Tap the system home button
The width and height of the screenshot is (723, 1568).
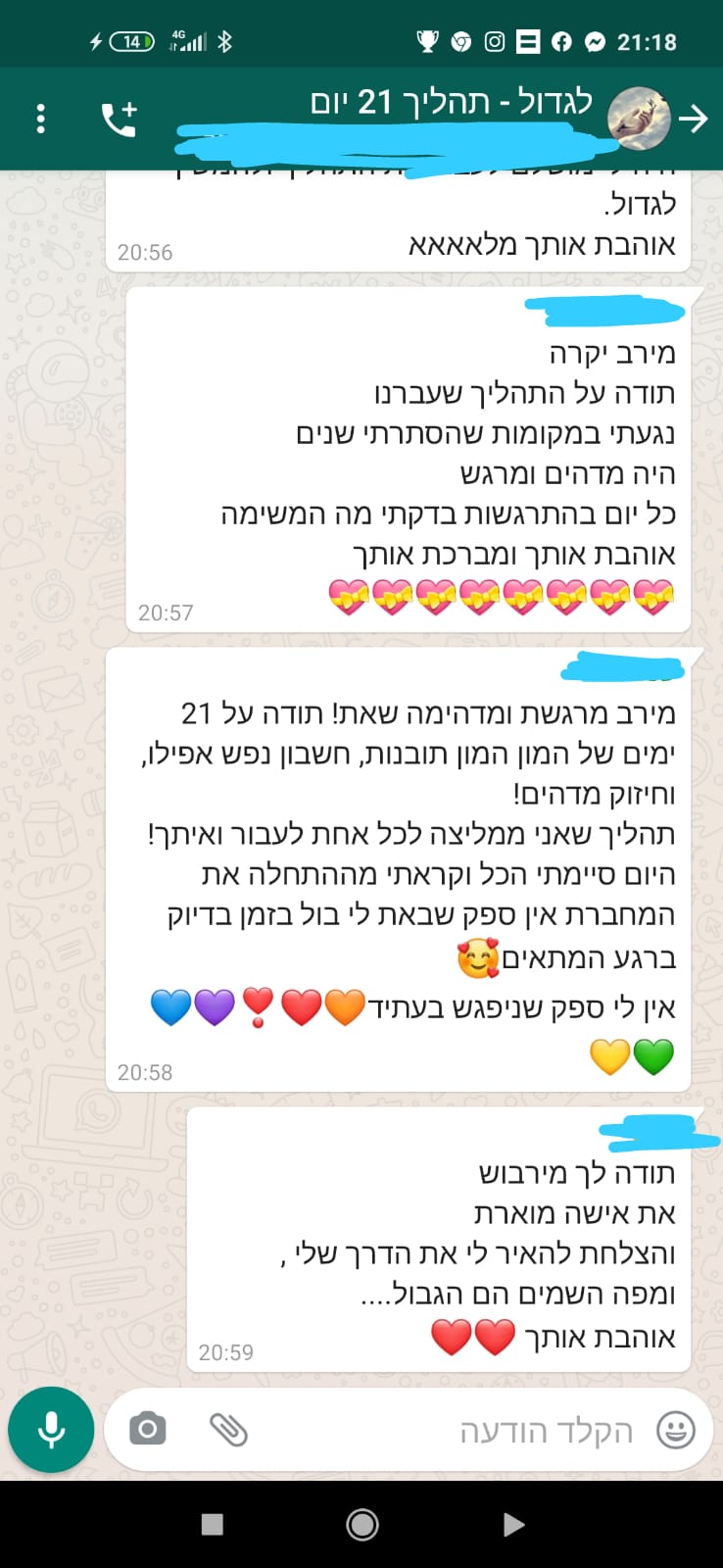pyautogui.click(x=362, y=1524)
